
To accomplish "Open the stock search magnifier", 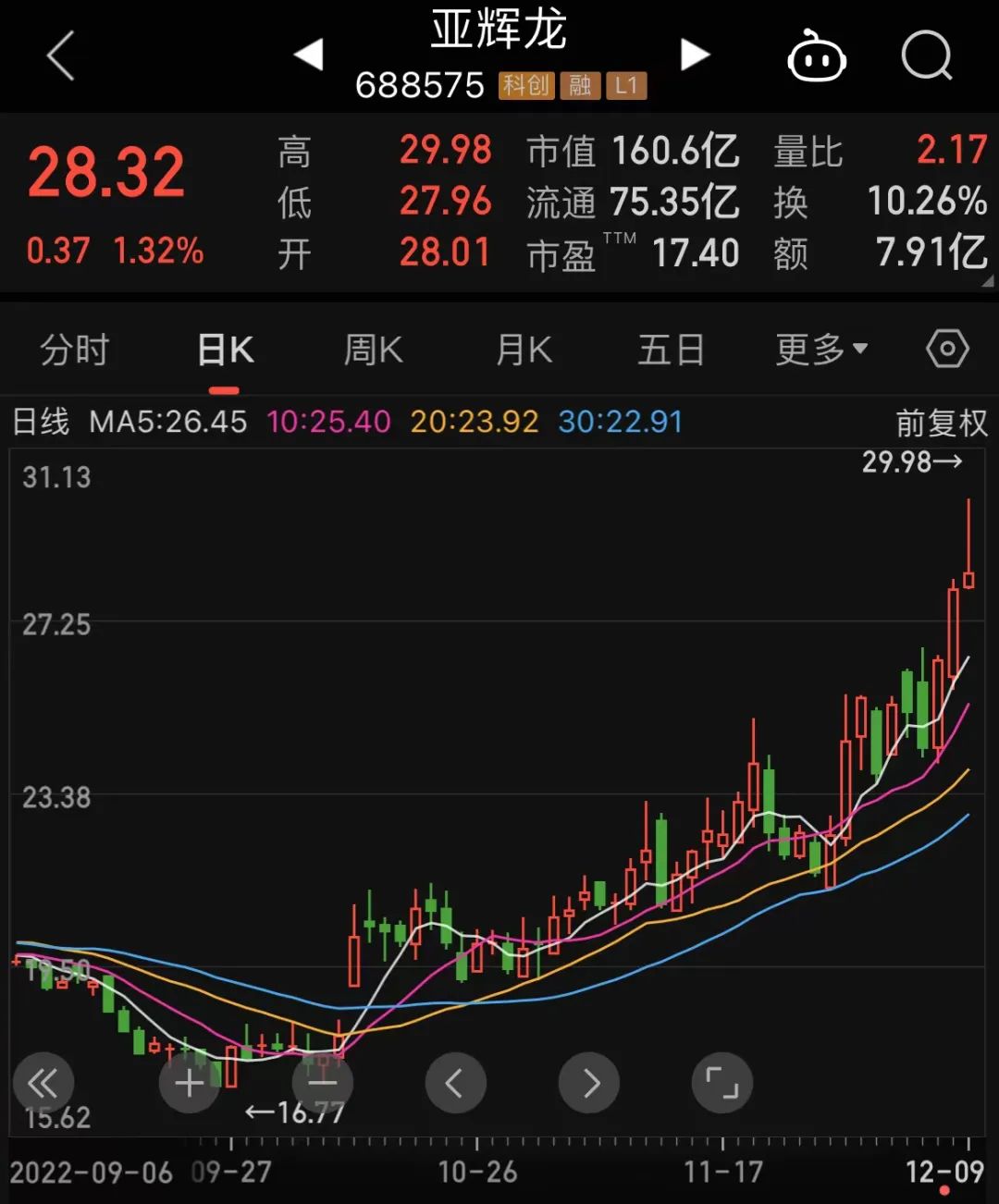I will [x=927, y=55].
